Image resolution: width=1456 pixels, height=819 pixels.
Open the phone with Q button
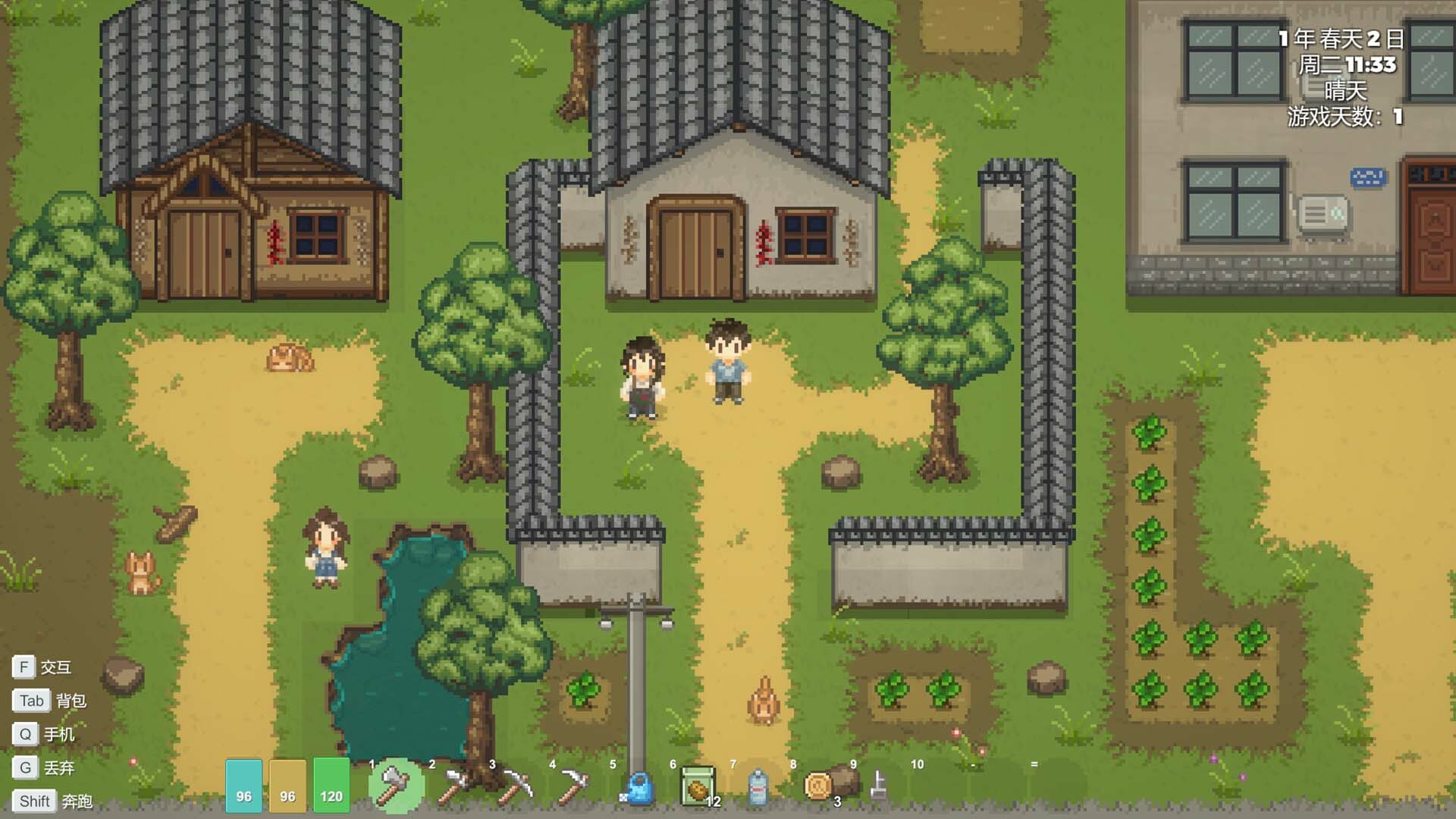[26, 734]
